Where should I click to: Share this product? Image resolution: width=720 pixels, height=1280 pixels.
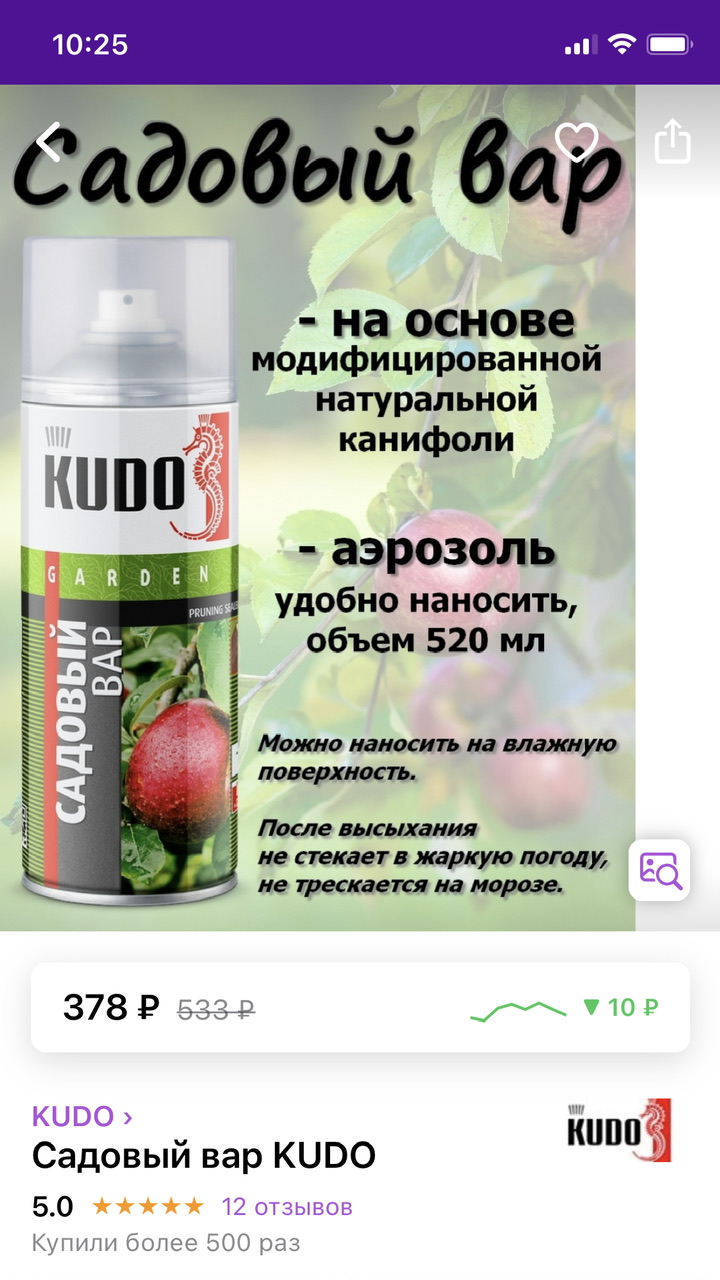(x=672, y=141)
